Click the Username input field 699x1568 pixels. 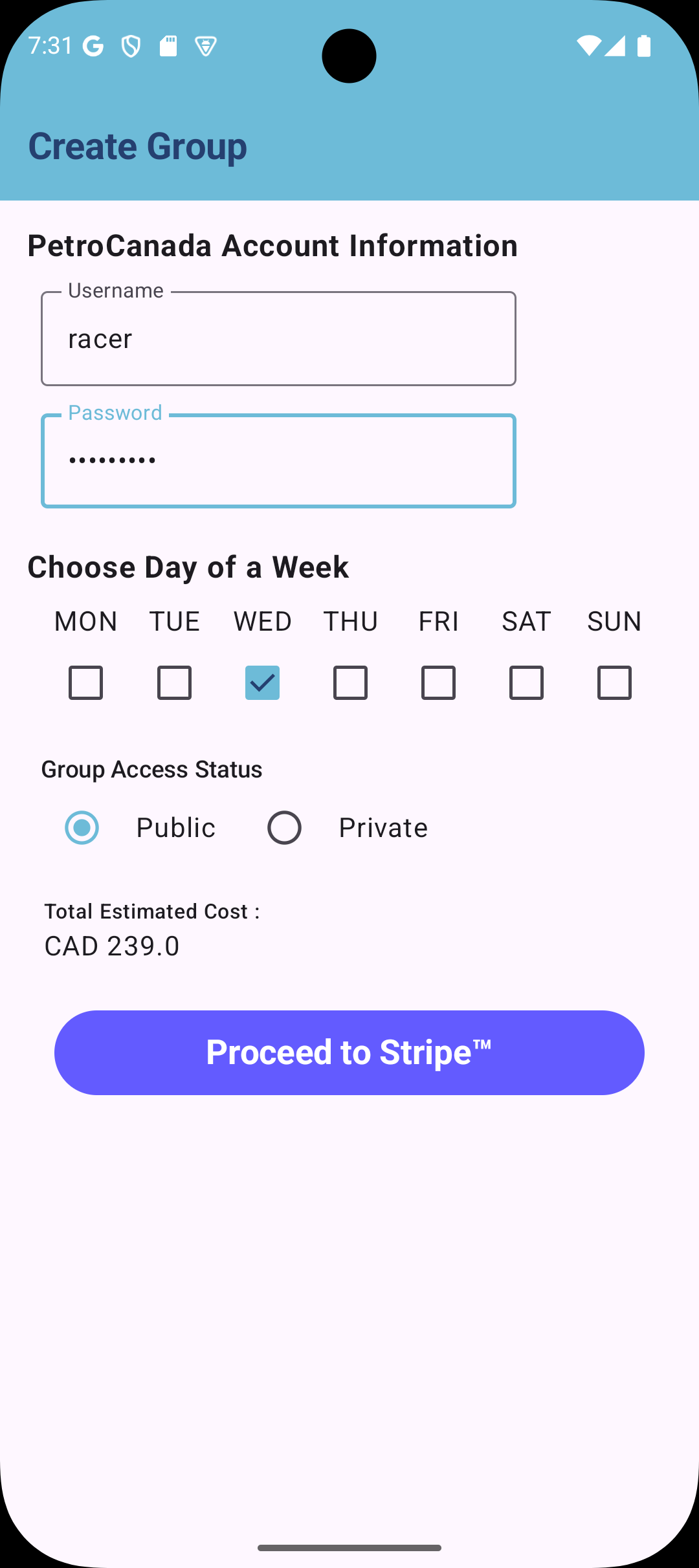278,338
